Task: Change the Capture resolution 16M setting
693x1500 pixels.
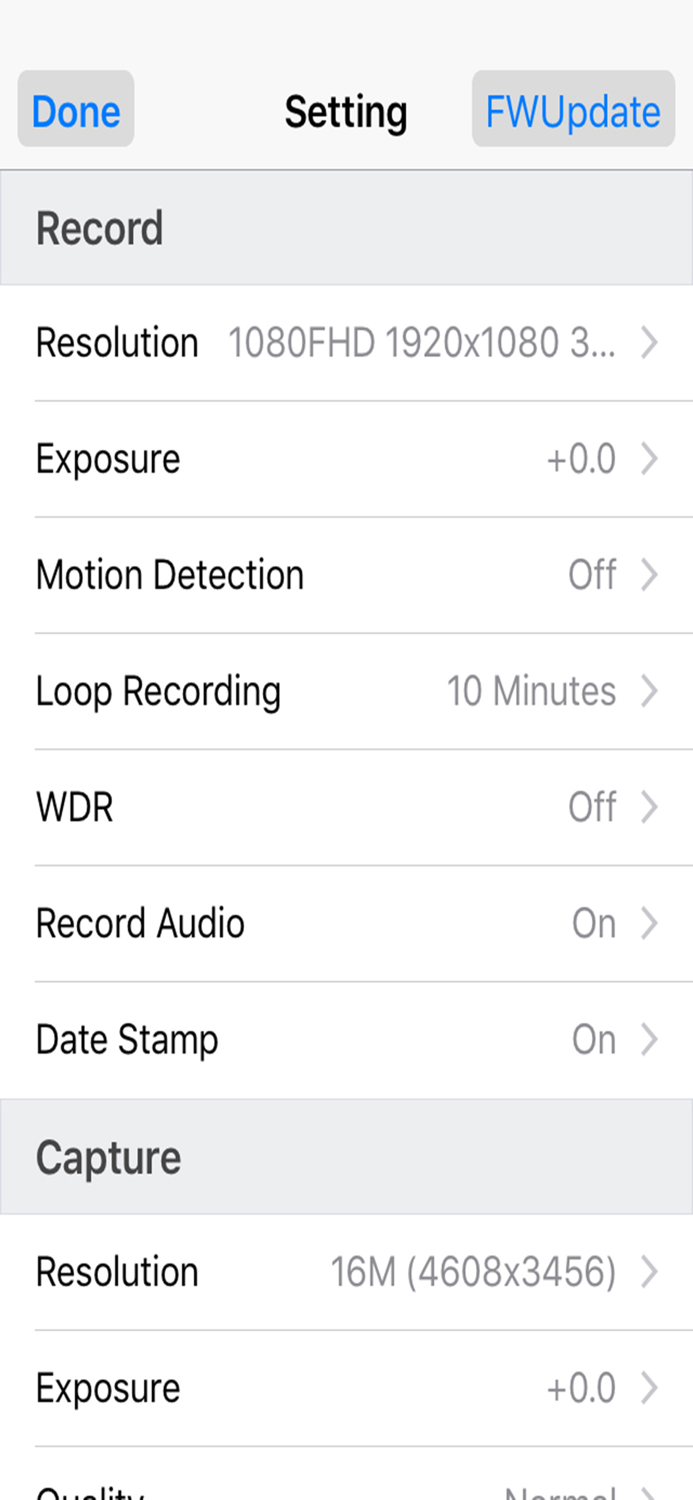Action: coord(346,1272)
